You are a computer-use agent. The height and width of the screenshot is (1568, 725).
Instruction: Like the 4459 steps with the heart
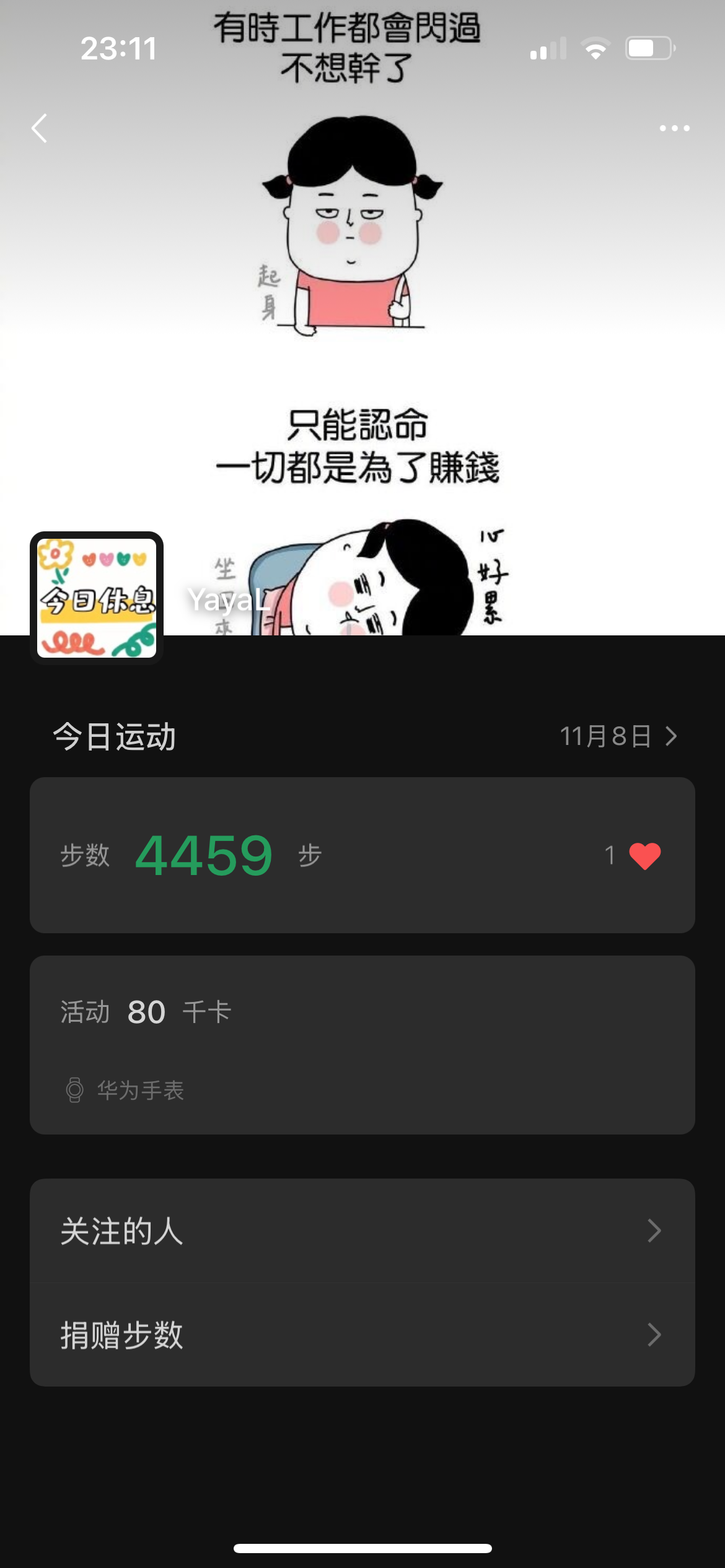(x=644, y=856)
